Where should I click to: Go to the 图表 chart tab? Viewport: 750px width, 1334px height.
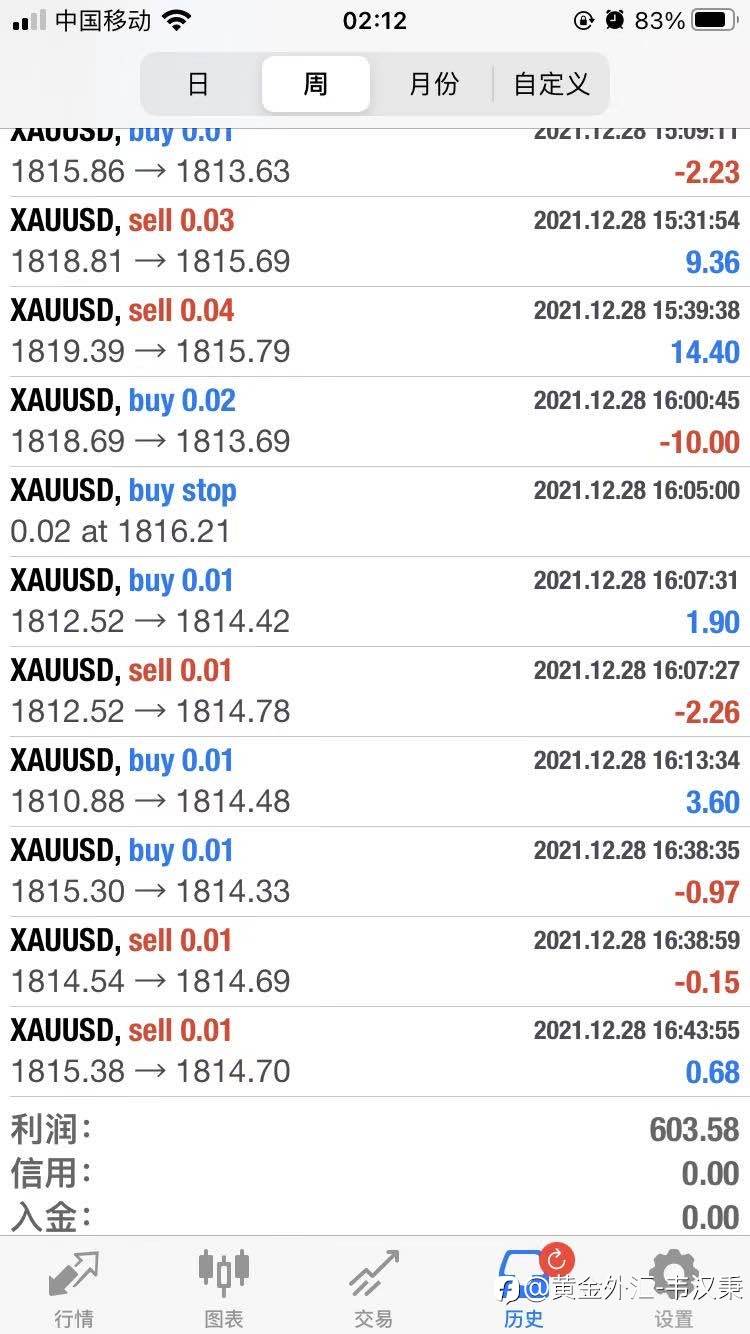point(224,1288)
